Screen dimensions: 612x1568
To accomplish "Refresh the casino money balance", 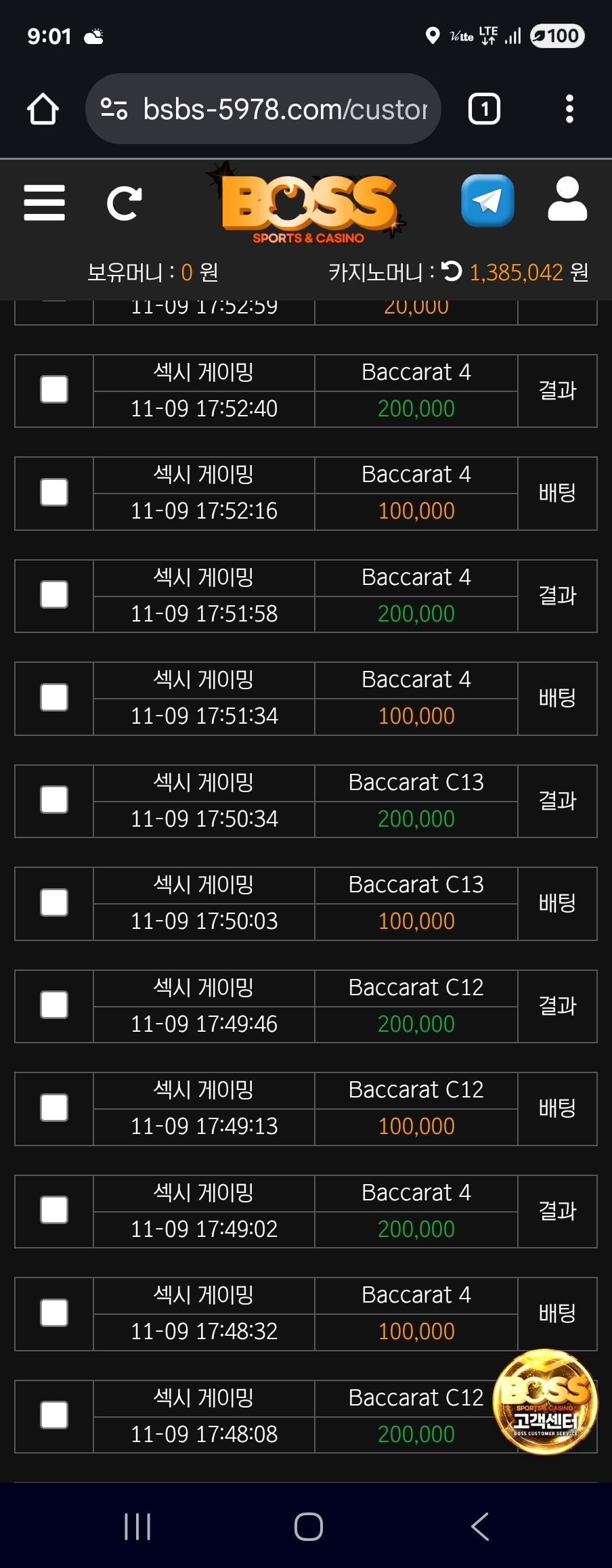I will click(x=452, y=271).
